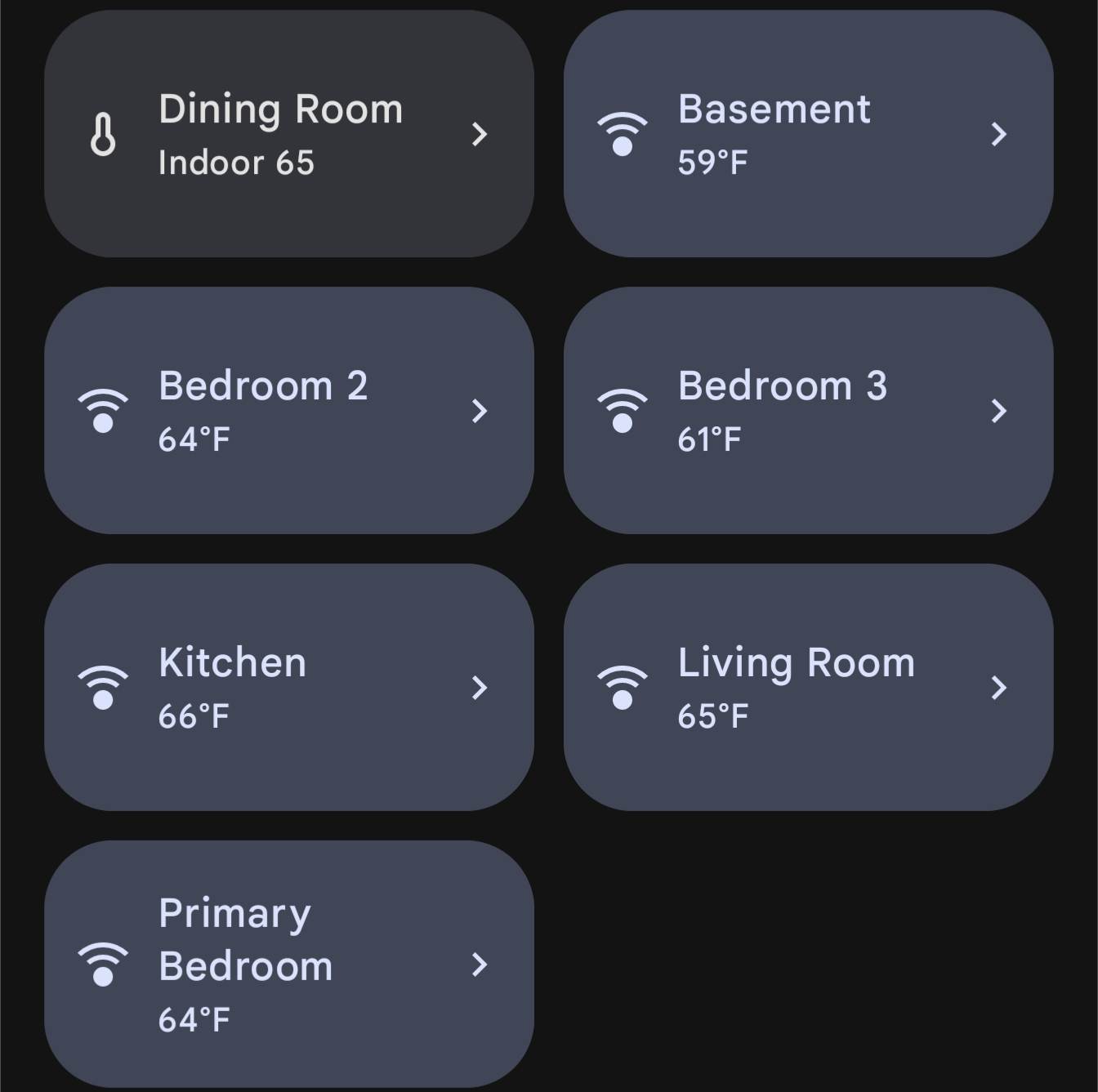Select the Bedroom 3 sensor tile

[808, 410]
